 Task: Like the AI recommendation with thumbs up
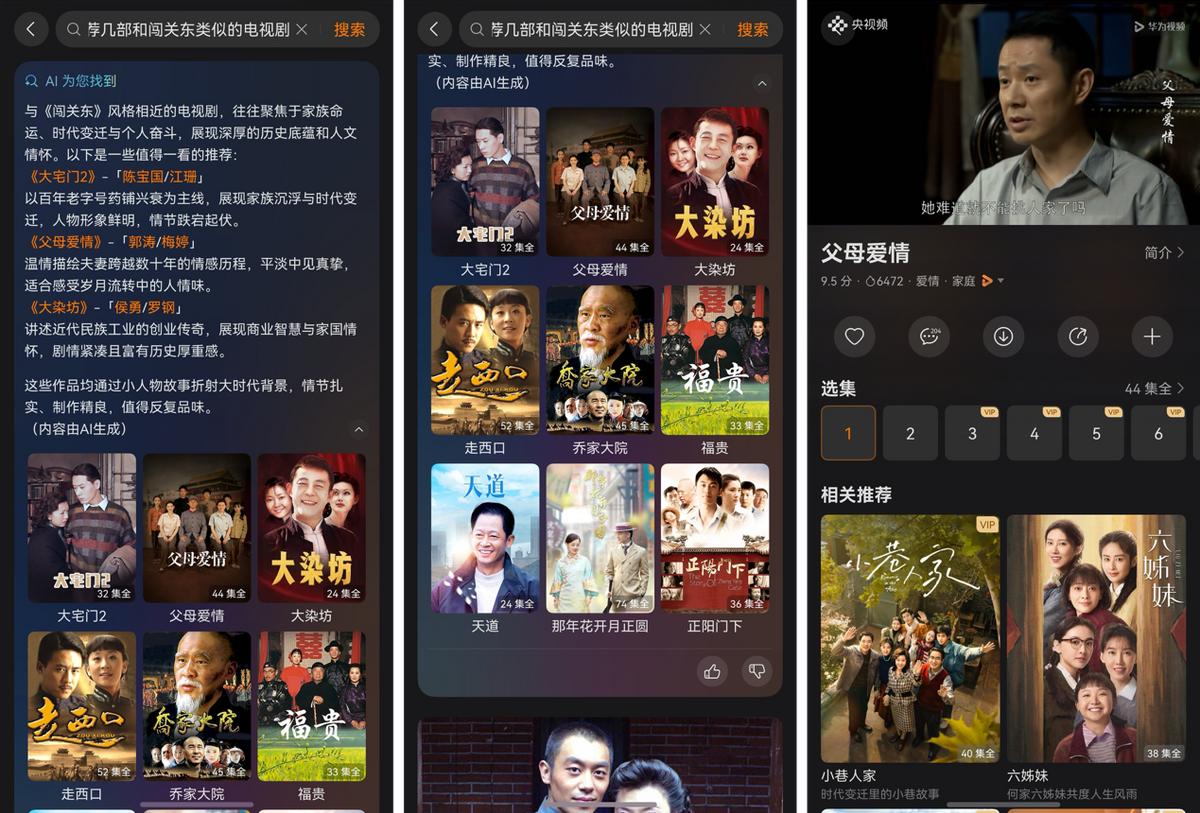[x=712, y=671]
